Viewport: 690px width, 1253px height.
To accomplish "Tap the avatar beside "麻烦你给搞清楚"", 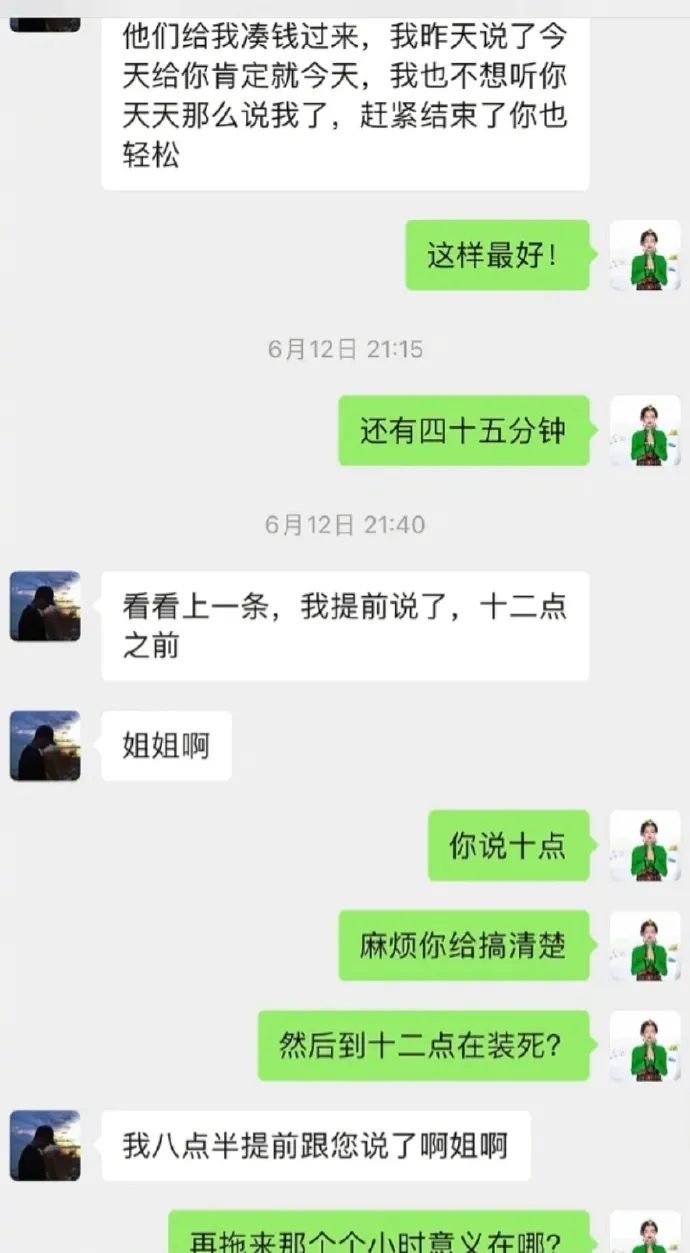I will [645, 946].
